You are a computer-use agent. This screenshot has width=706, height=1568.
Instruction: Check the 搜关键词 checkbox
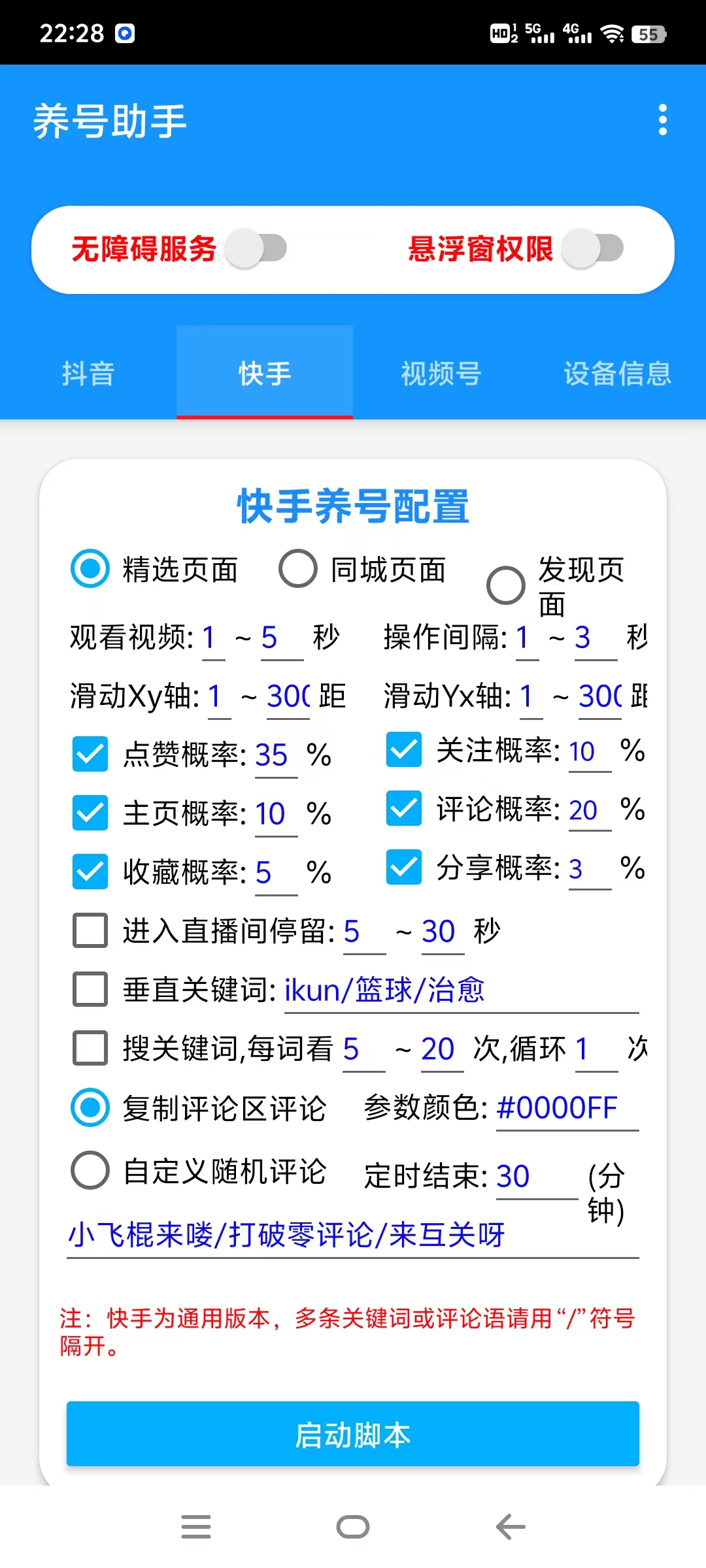[x=90, y=1048]
